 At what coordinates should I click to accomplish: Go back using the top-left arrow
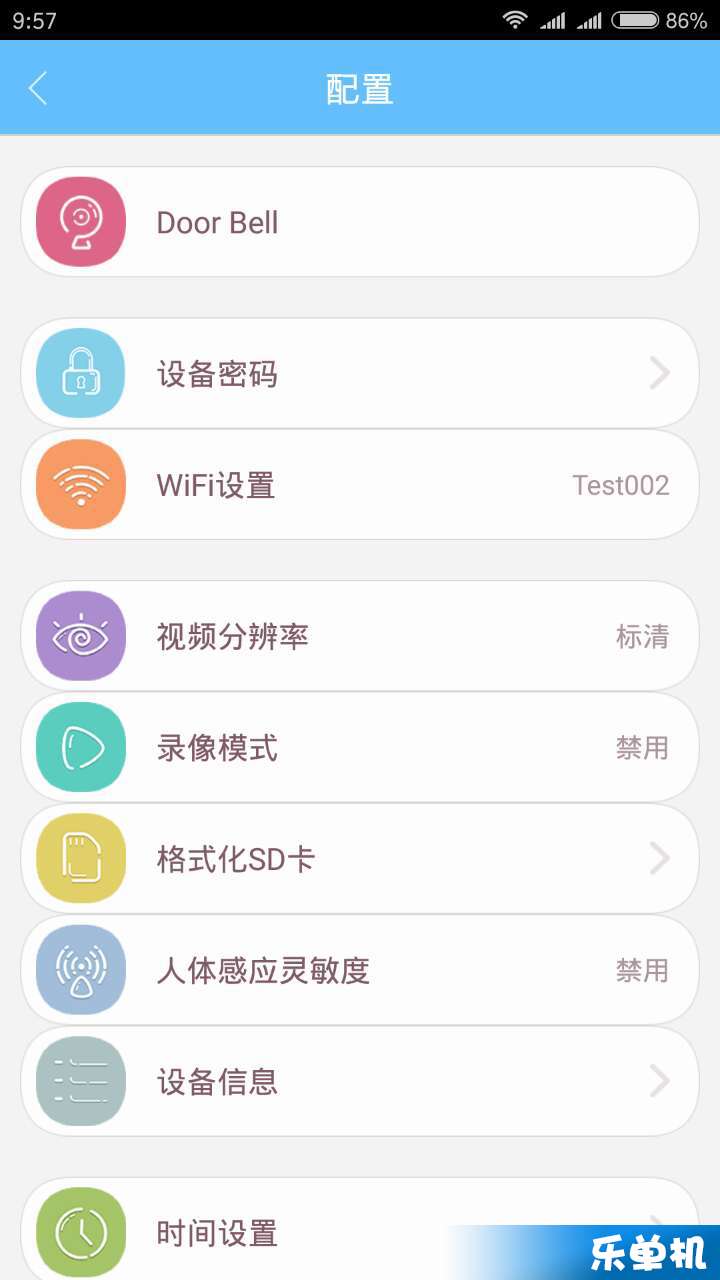[x=38, y=89]
